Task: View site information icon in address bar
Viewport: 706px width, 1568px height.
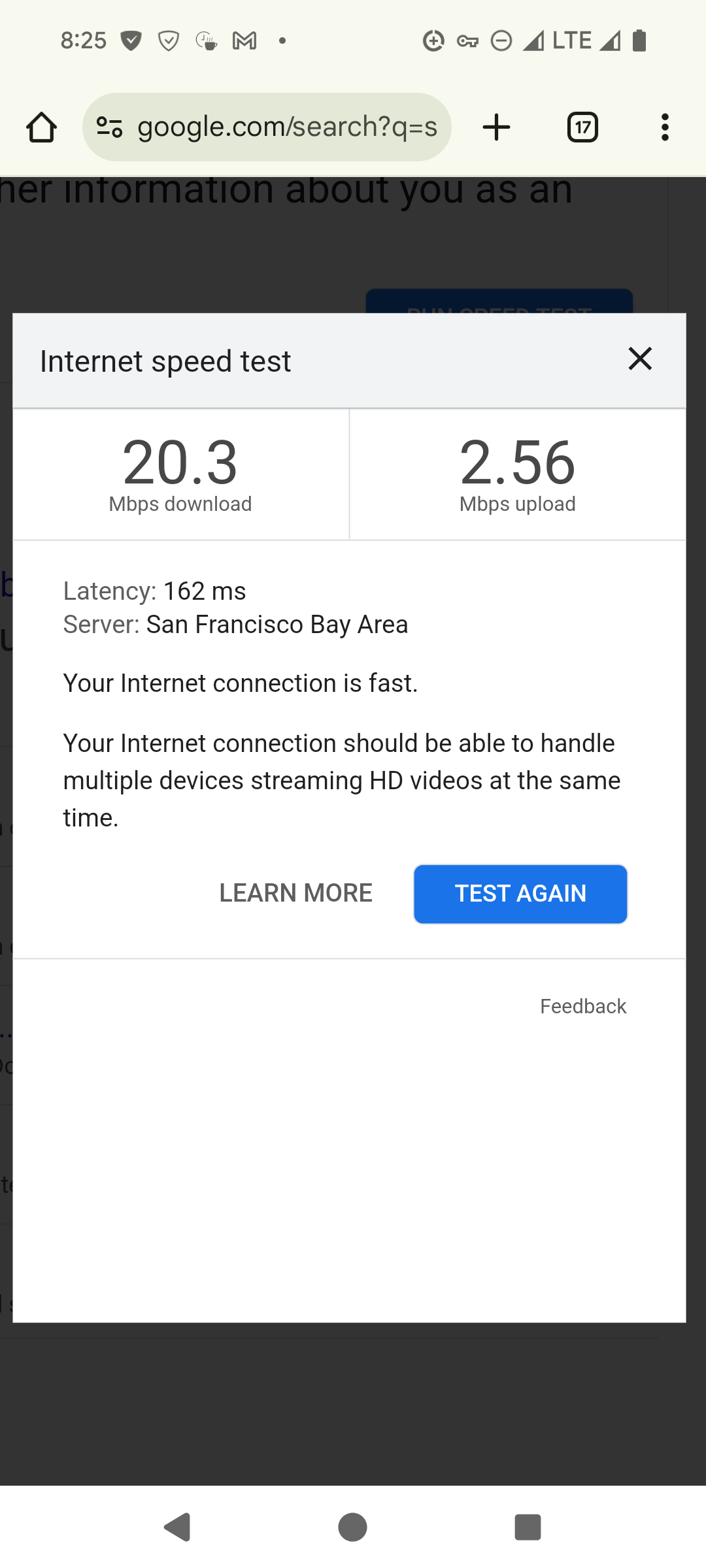Action: 109,127
